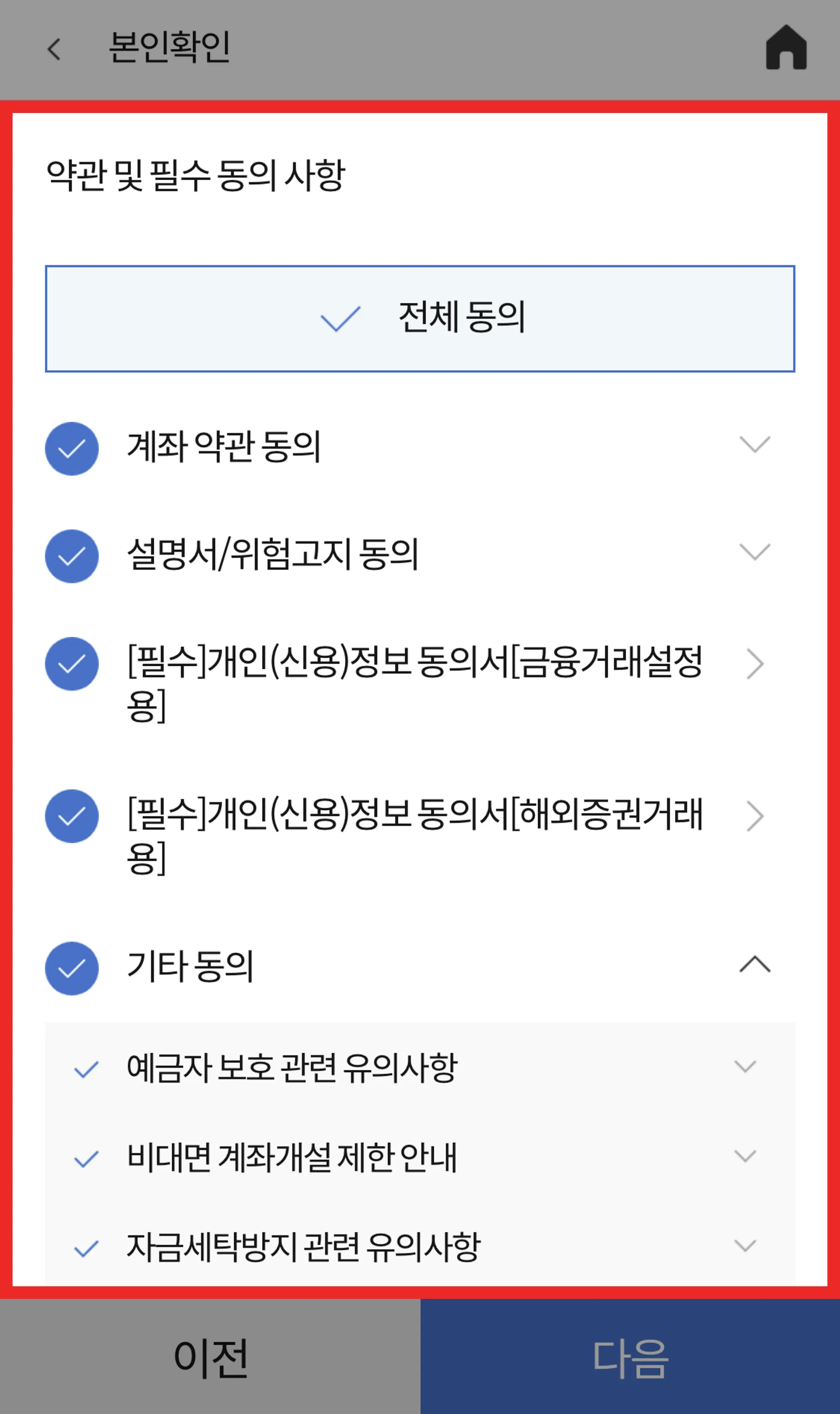840x1414 pixels.
Task: Open the home icon in the header
Action: [x=786, y=48]
